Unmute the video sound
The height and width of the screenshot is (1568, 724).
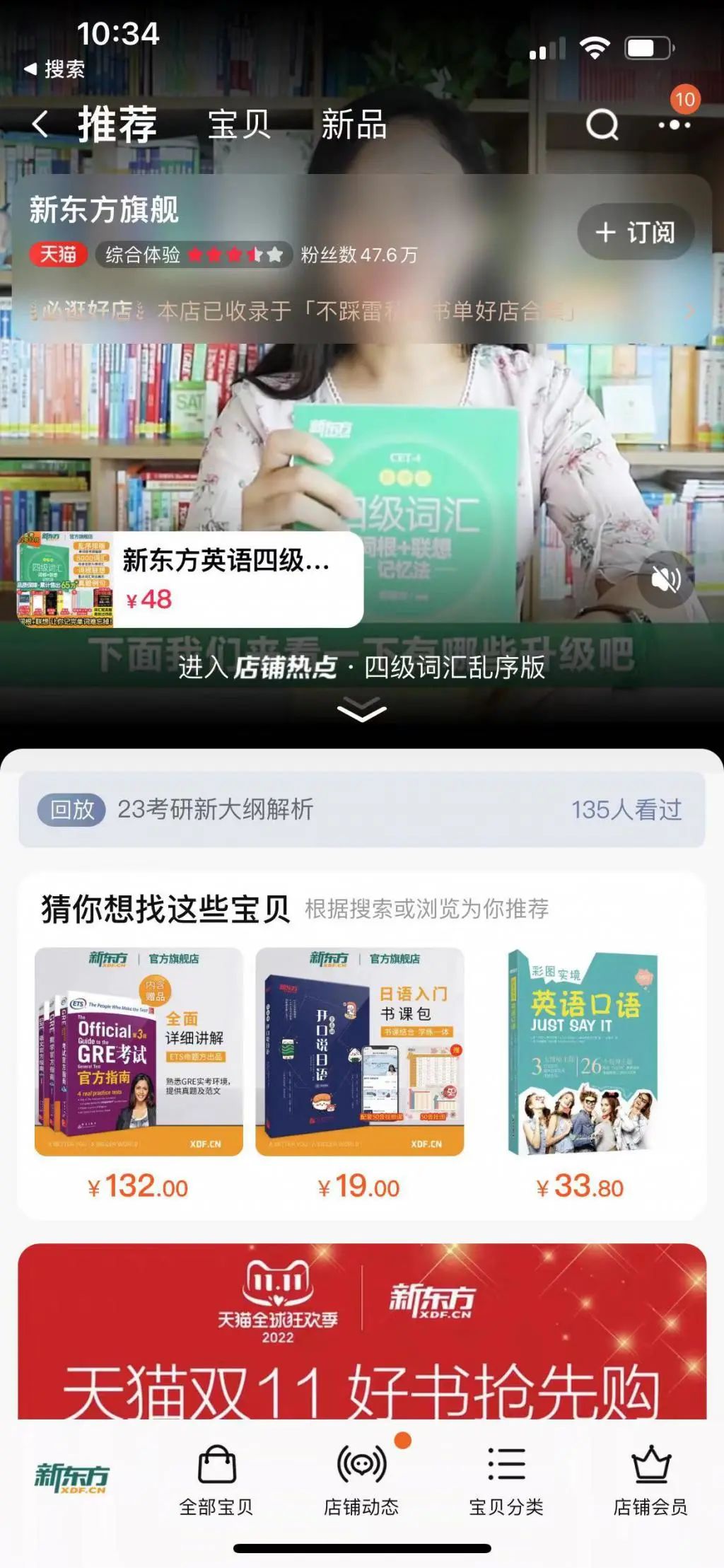click(x=665, y=579)
